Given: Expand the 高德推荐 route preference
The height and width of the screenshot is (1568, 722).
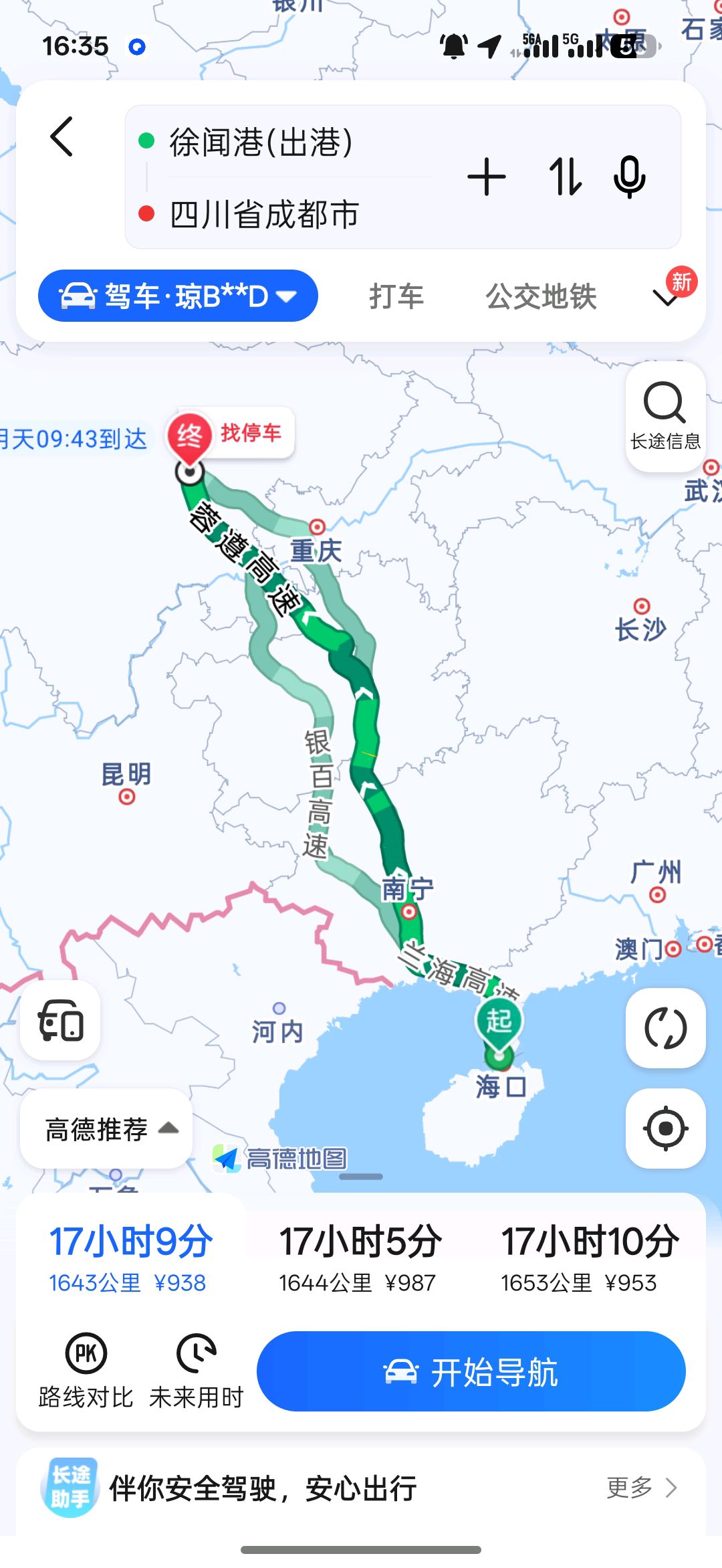Looking at the screenshot, I should coord(107,1129).
